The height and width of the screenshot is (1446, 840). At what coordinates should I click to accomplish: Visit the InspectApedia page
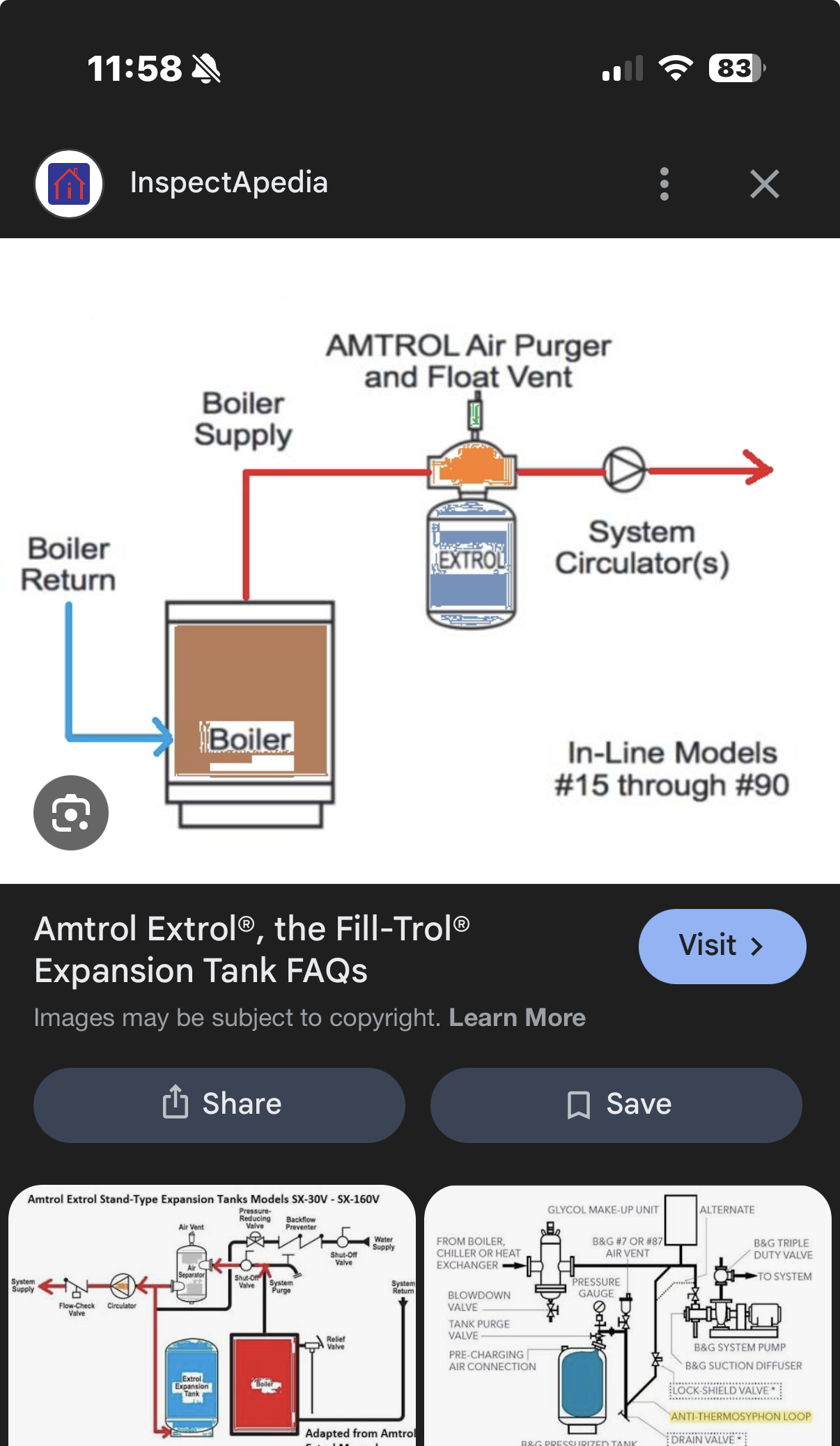pyautogui.click(x=722, y=946)
